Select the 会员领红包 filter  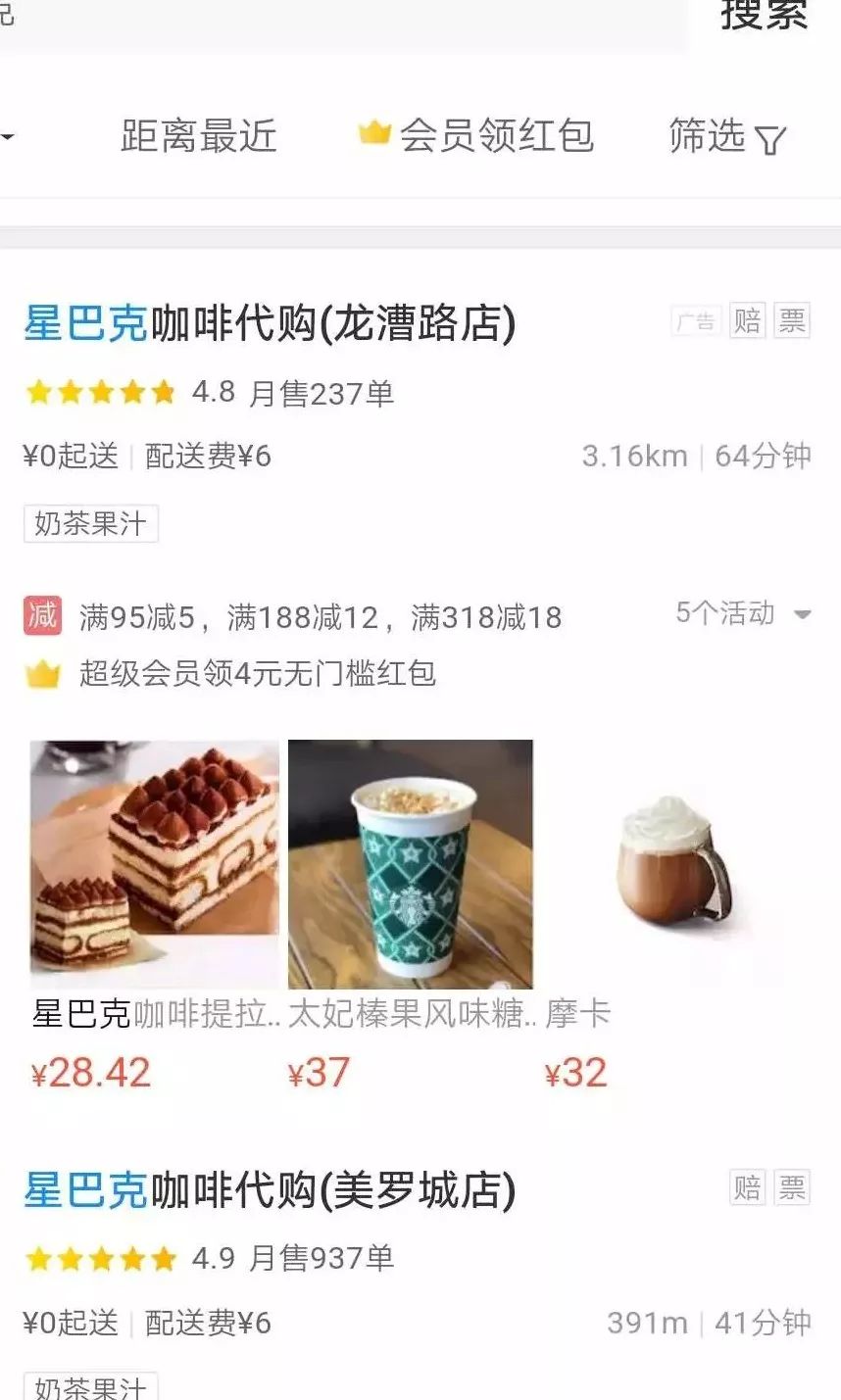tap(477, 136)
